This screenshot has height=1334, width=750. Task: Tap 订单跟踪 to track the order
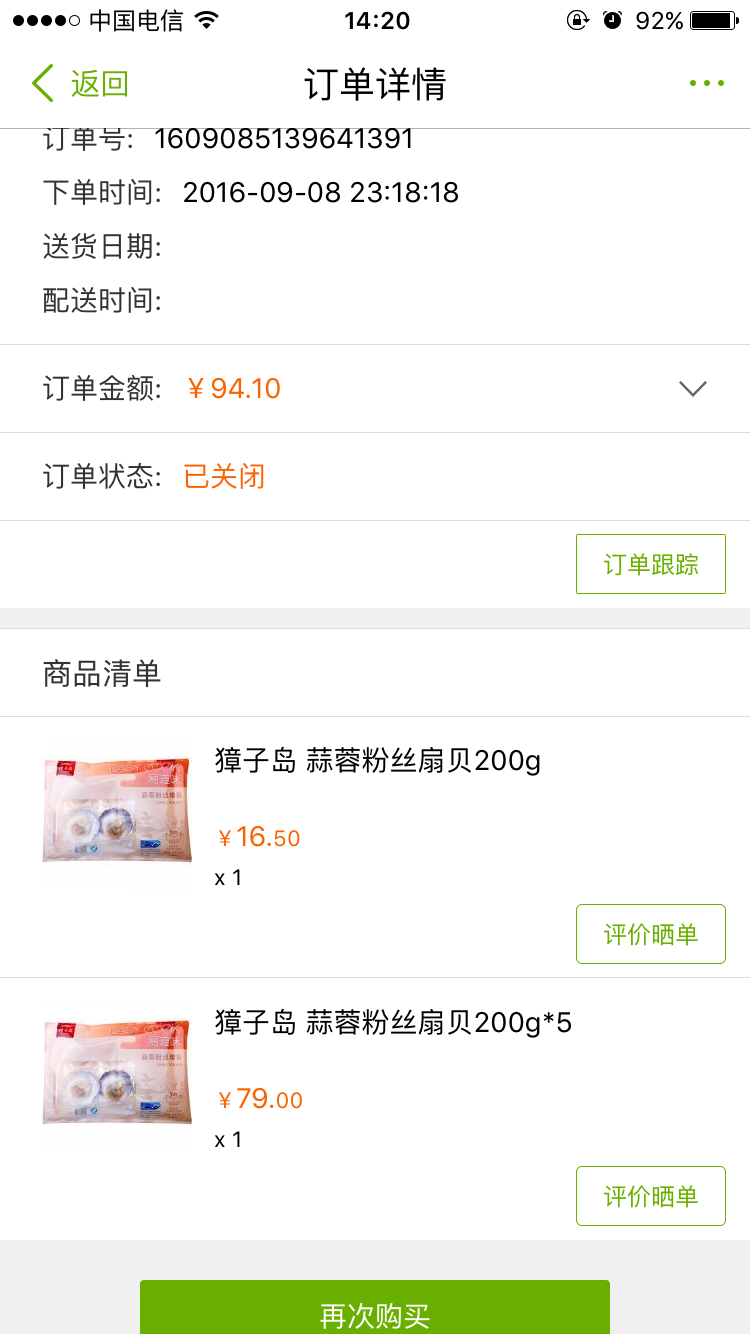pyautogui.click(x=650, y=564)
